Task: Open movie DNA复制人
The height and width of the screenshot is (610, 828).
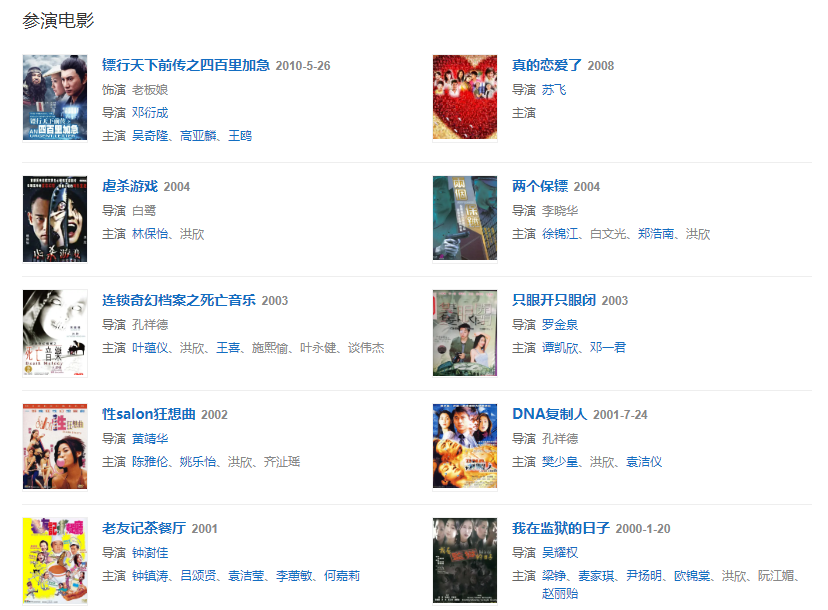Action: pyautogui.click(x=549, y=414)
